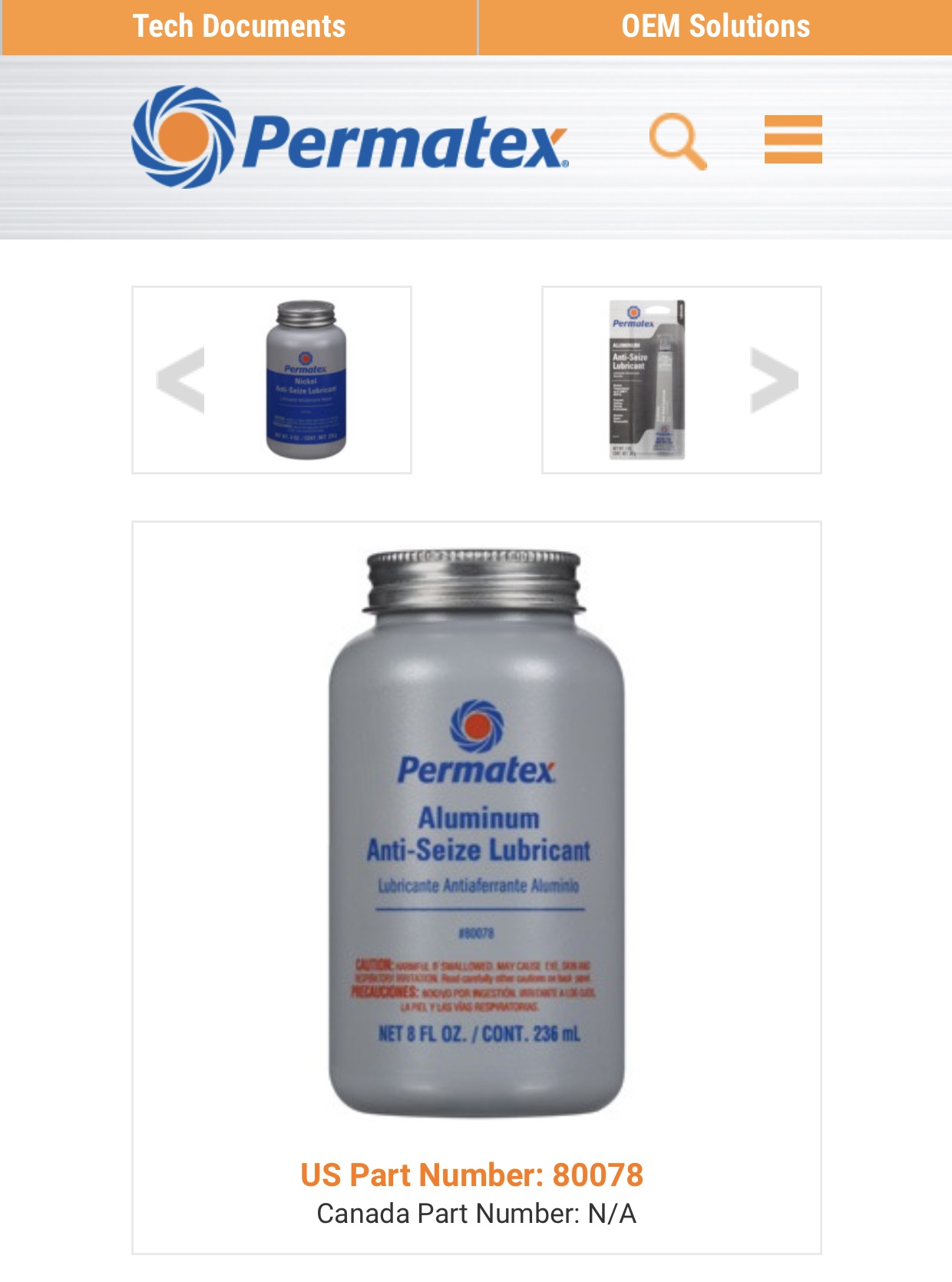This screenshot has height=1282, width=952.
Task: Tap the search magnifier icon
Action: click(676, 140)
